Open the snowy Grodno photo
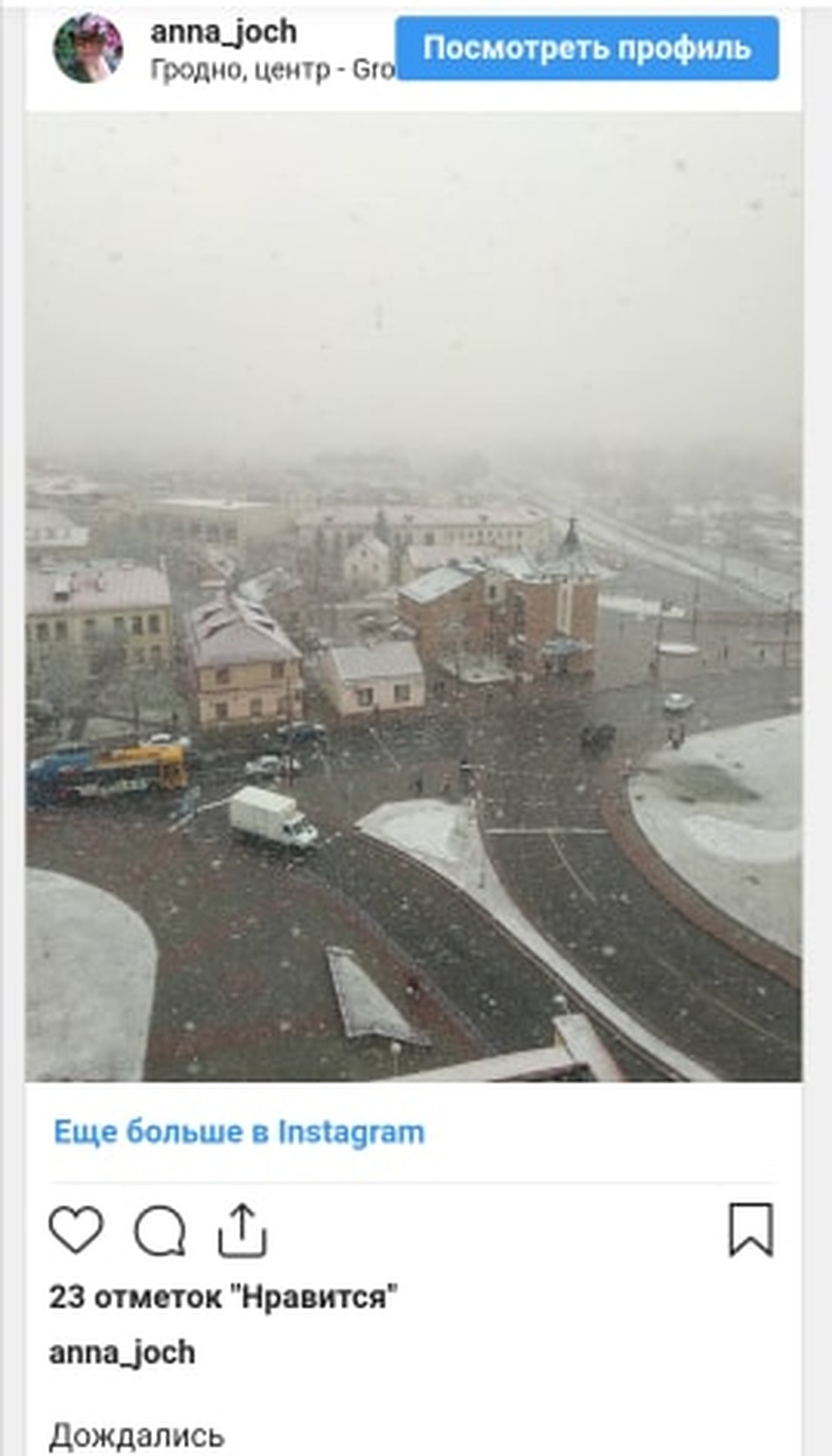This screenshot has height=1456, width=832. click(413, 597)
